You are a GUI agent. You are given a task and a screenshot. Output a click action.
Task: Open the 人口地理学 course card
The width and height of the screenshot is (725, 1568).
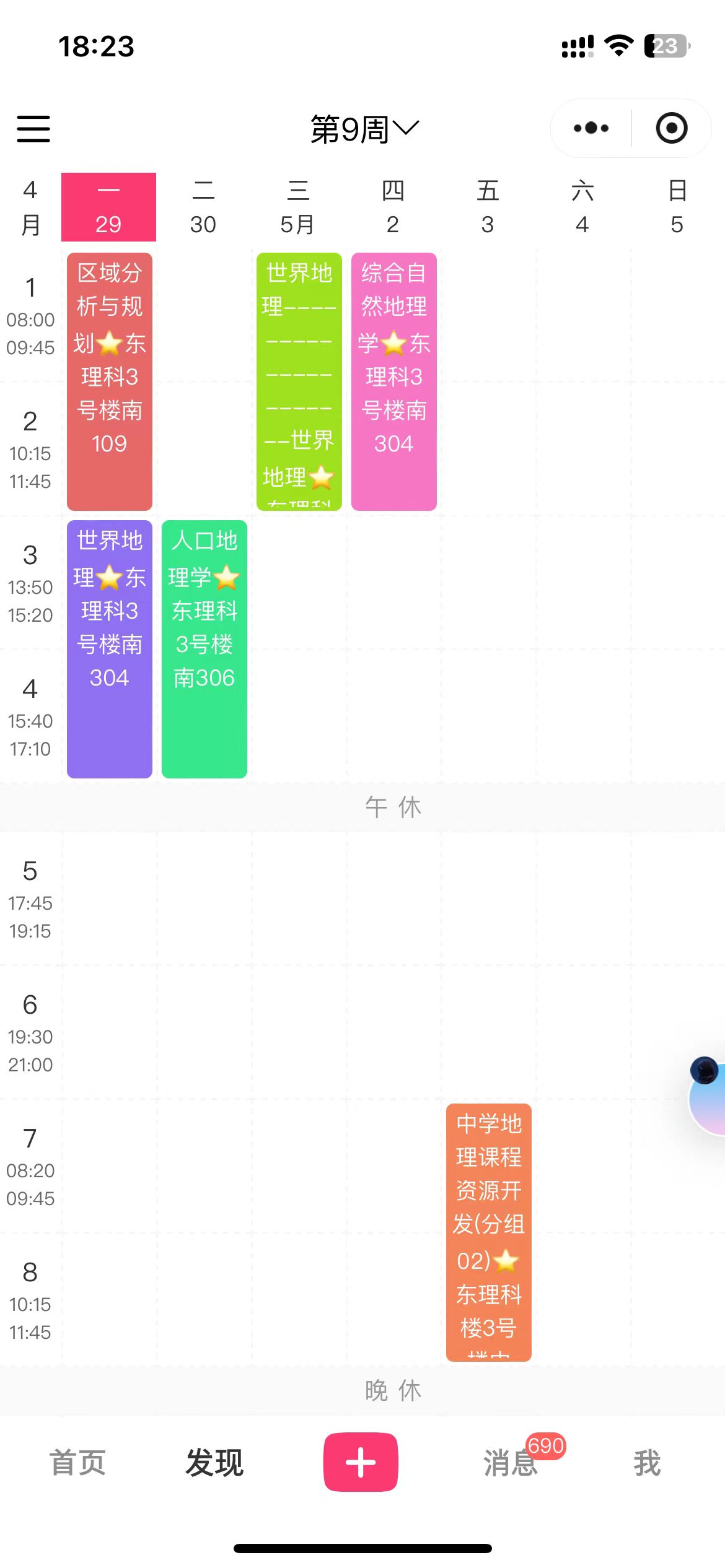pyautogui.click(x=204, y=649)
